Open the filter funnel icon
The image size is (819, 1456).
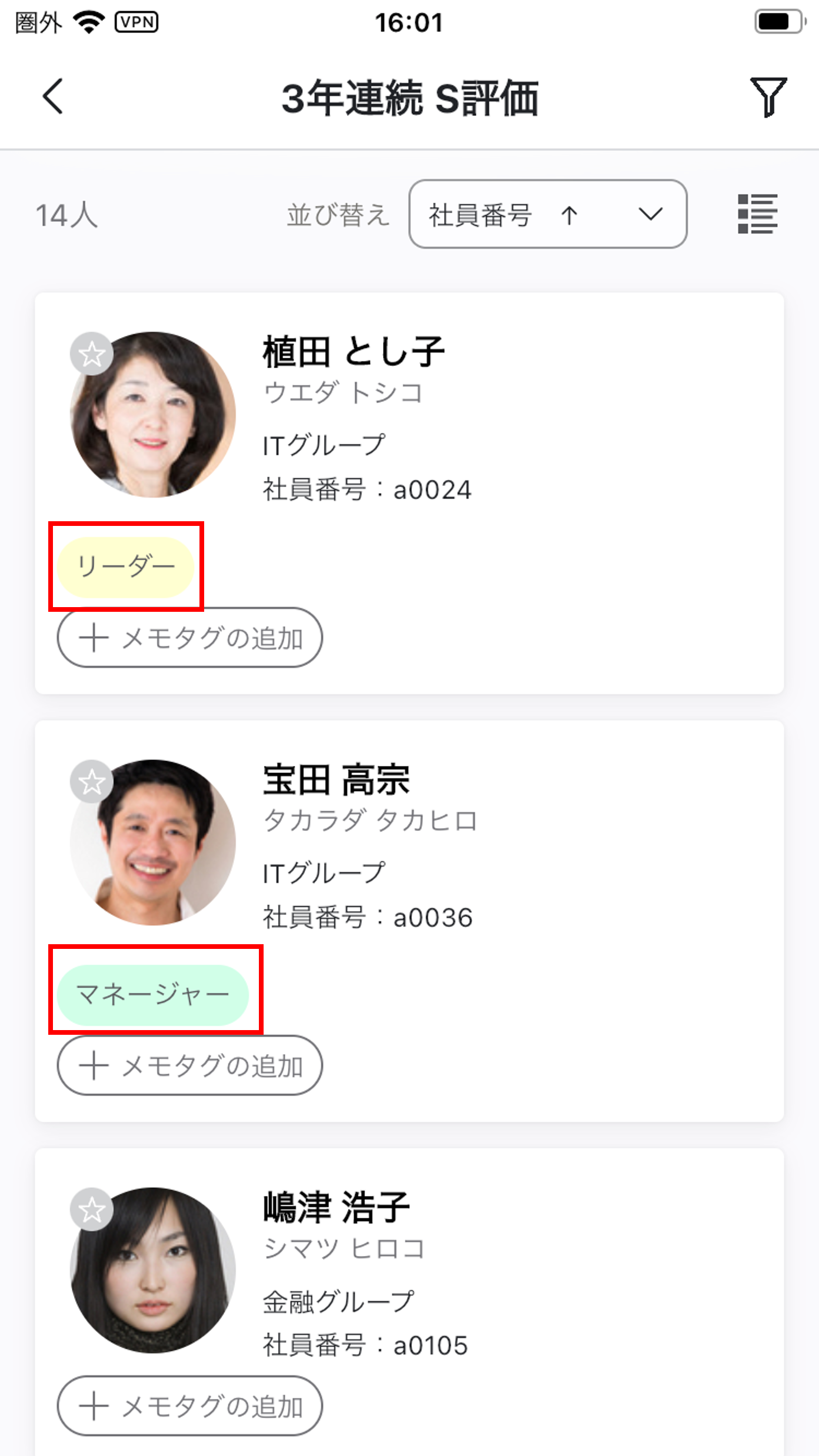coord(768,96)
